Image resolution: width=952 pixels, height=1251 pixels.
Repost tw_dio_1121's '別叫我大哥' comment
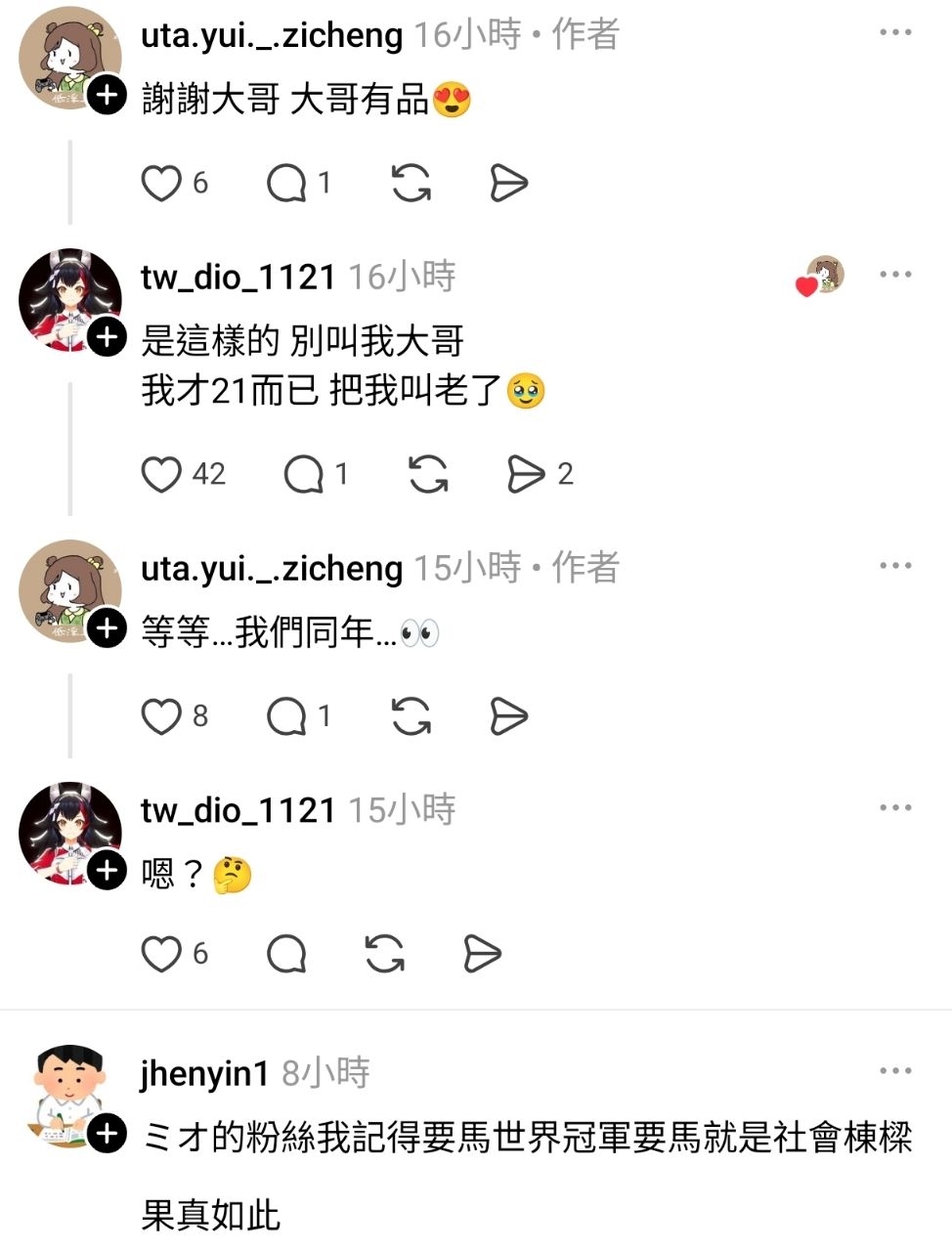click(x=428, y=474)
